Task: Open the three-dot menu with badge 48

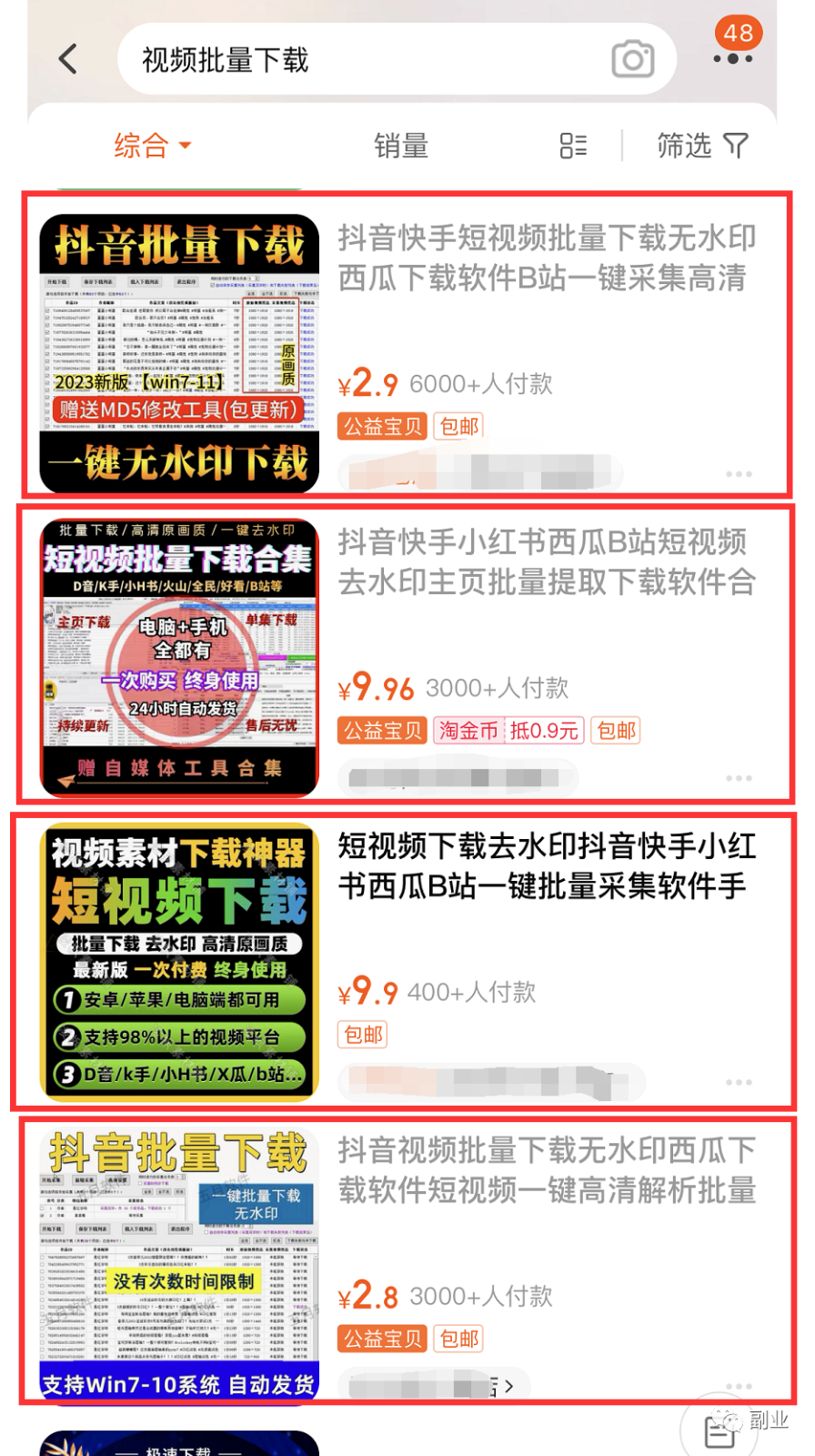Action: pos(732,57)
